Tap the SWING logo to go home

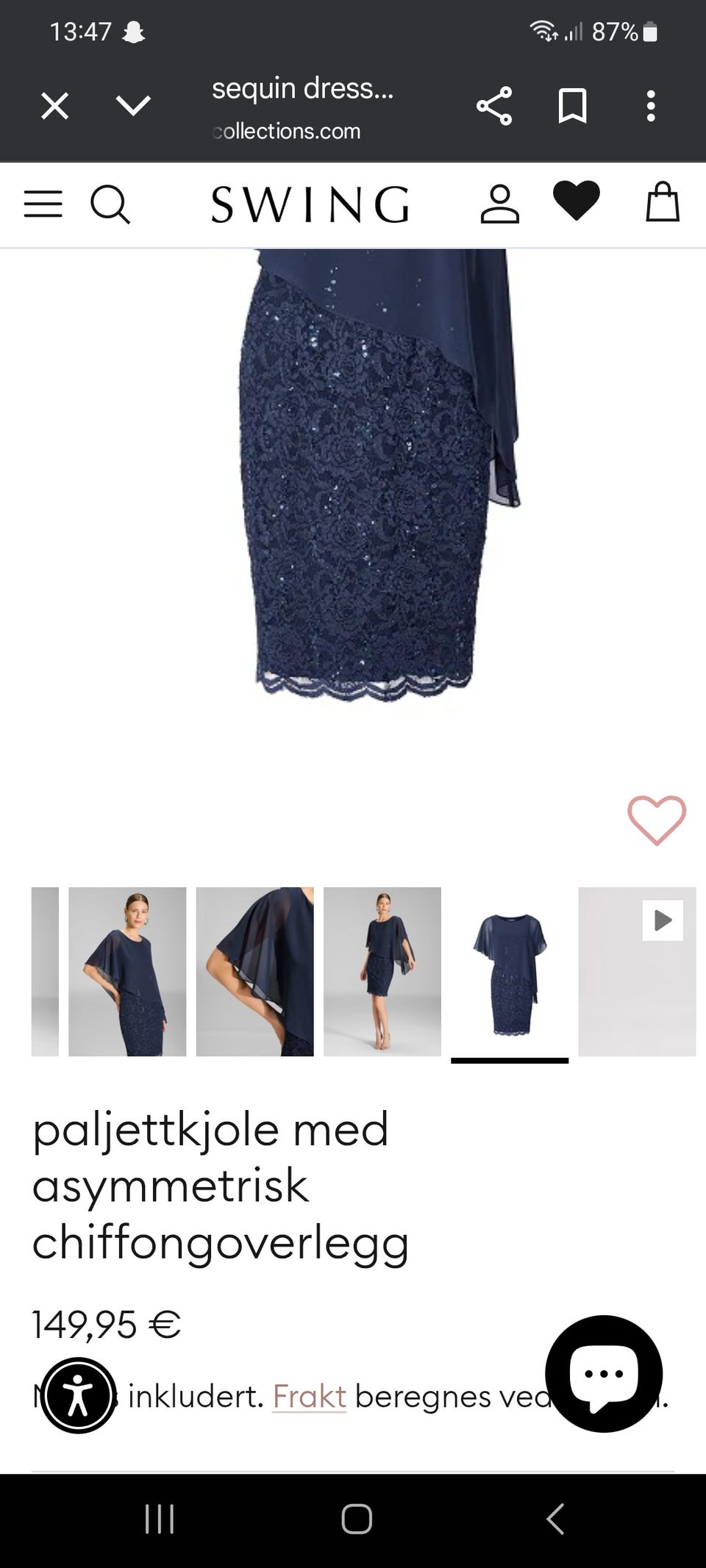(x=310, y=204)
